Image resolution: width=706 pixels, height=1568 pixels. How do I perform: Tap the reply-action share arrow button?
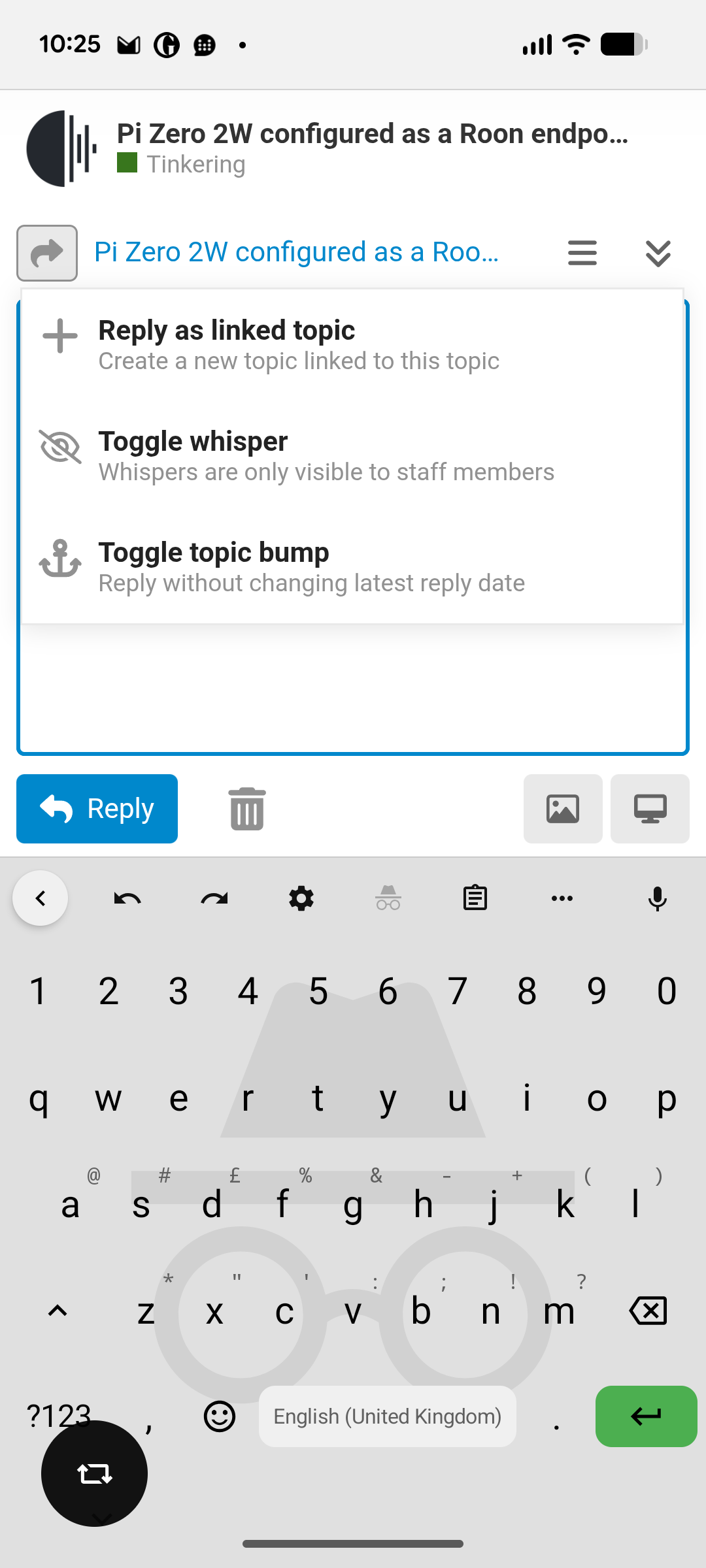click(47, 253)
